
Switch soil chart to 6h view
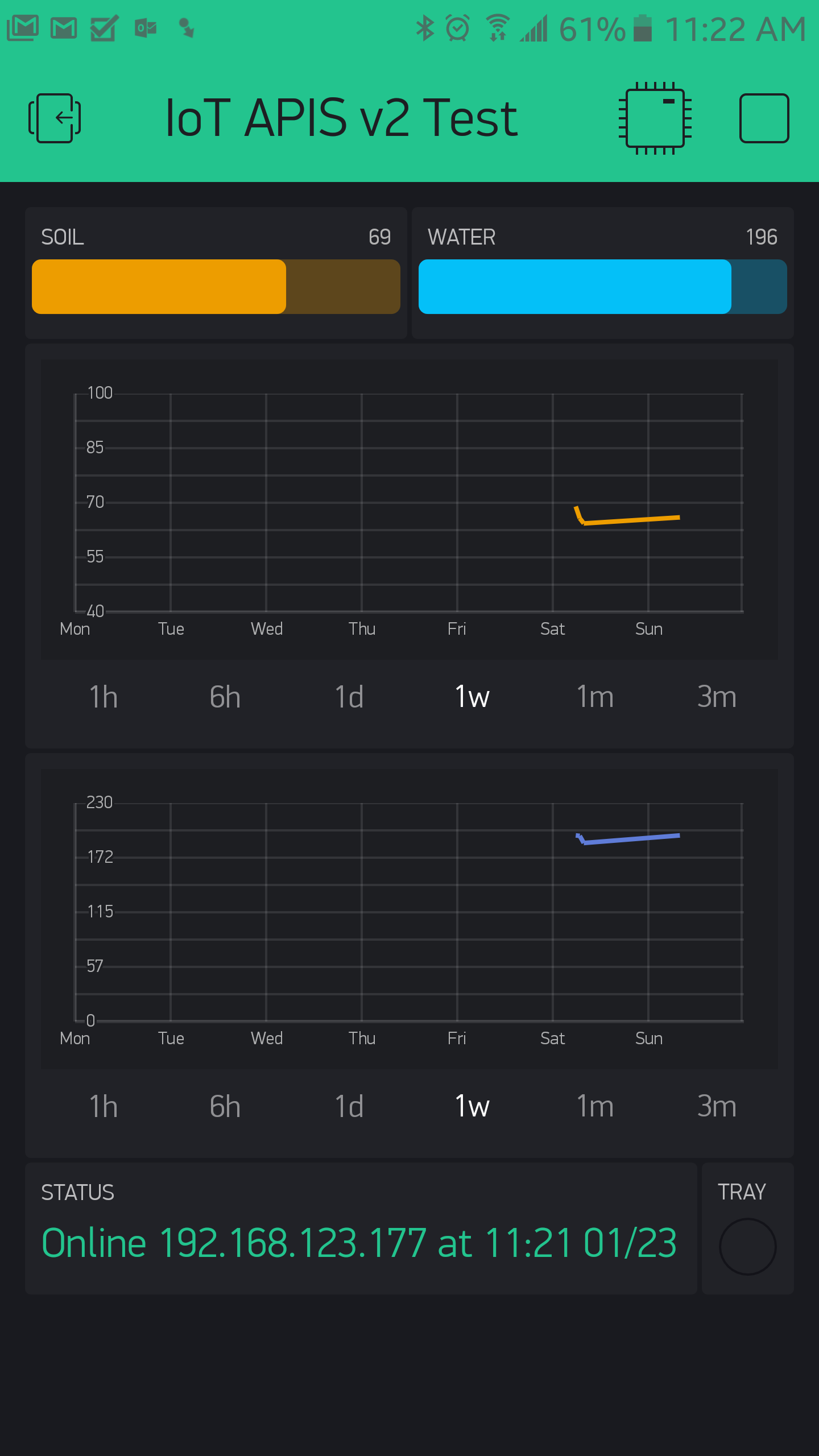click(224, 696)
